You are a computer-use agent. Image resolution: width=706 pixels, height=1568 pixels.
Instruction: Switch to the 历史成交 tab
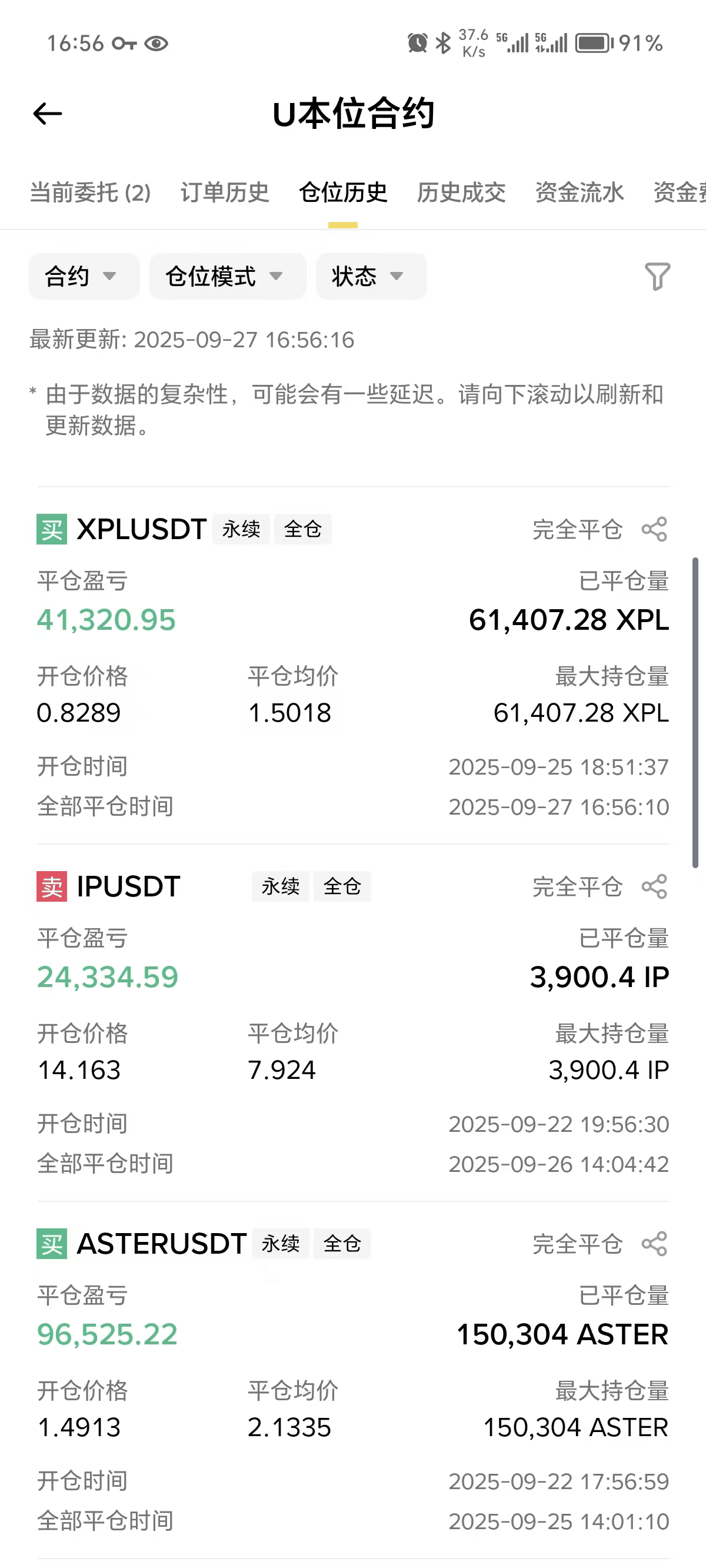461,192
